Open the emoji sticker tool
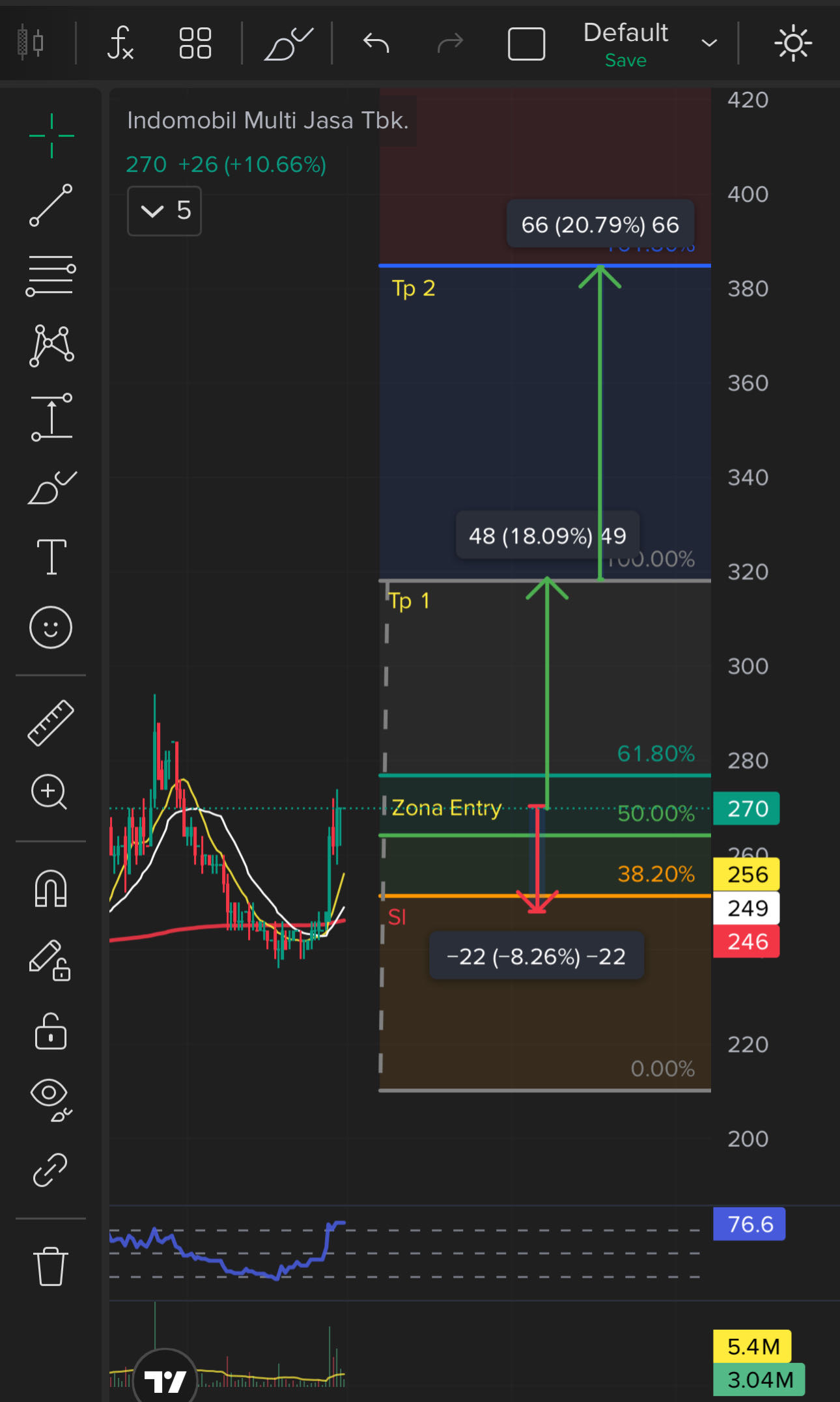Screen dimensions: 840x1402 point(51,628)
